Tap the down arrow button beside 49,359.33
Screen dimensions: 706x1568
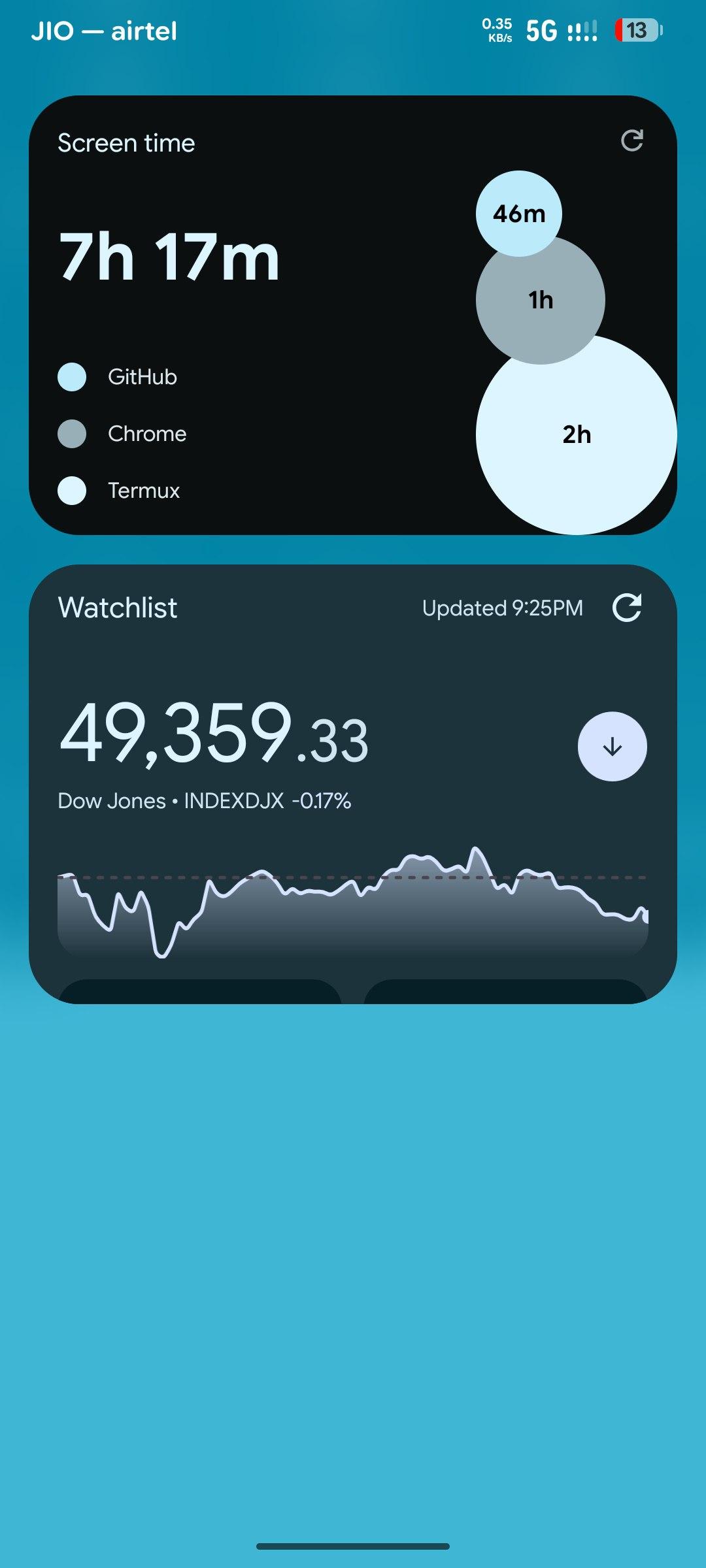point(612,746)
